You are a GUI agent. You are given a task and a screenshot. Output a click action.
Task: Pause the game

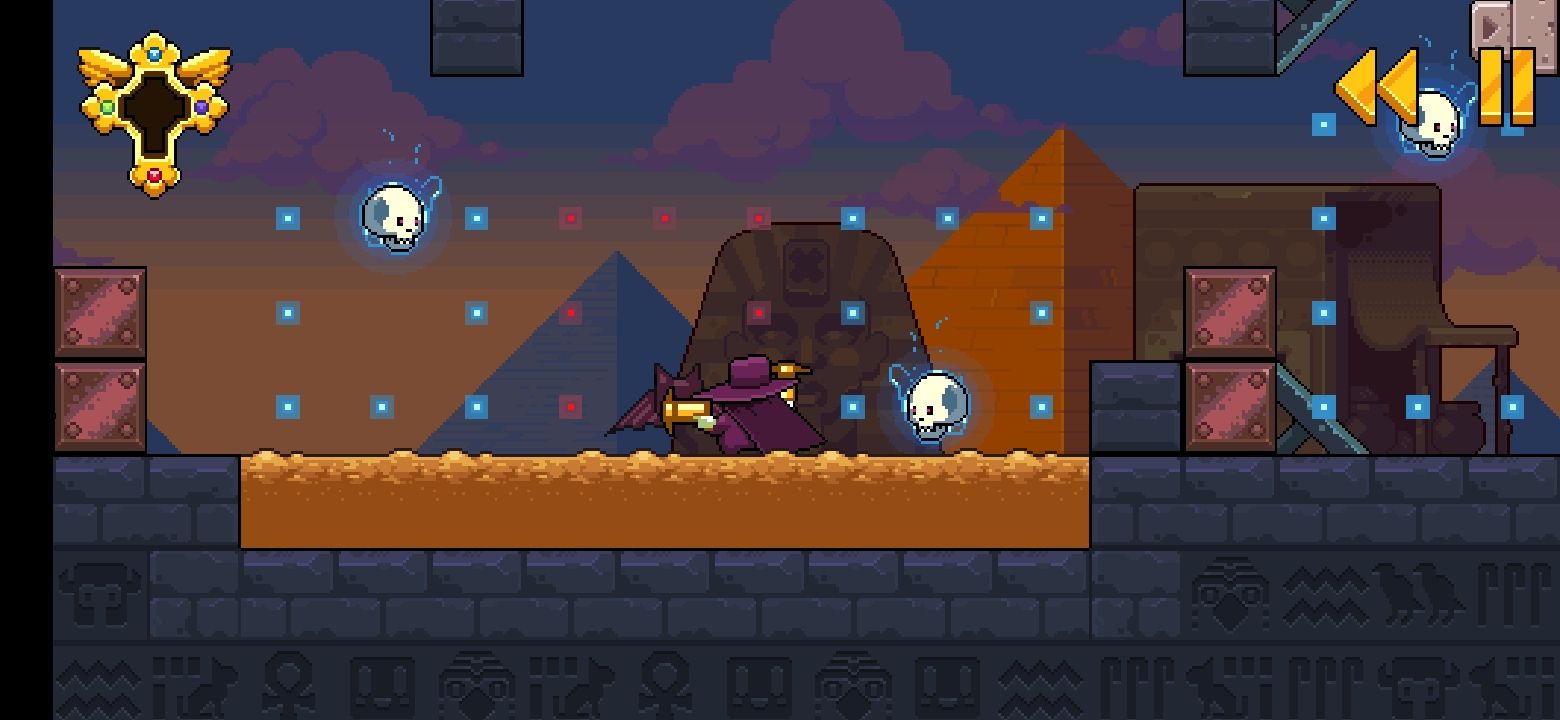(1507, 87)
